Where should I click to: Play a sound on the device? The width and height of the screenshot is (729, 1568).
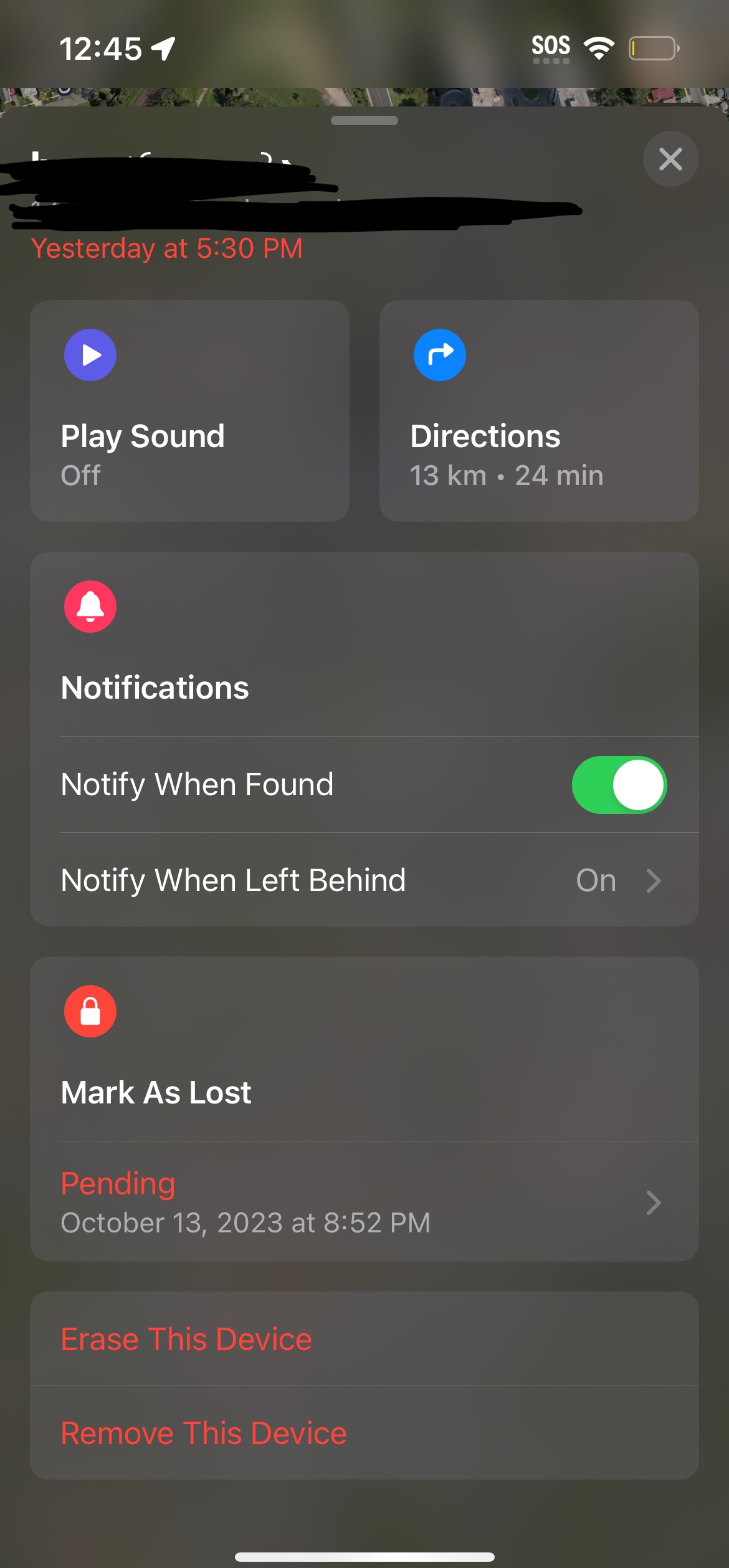189,411
